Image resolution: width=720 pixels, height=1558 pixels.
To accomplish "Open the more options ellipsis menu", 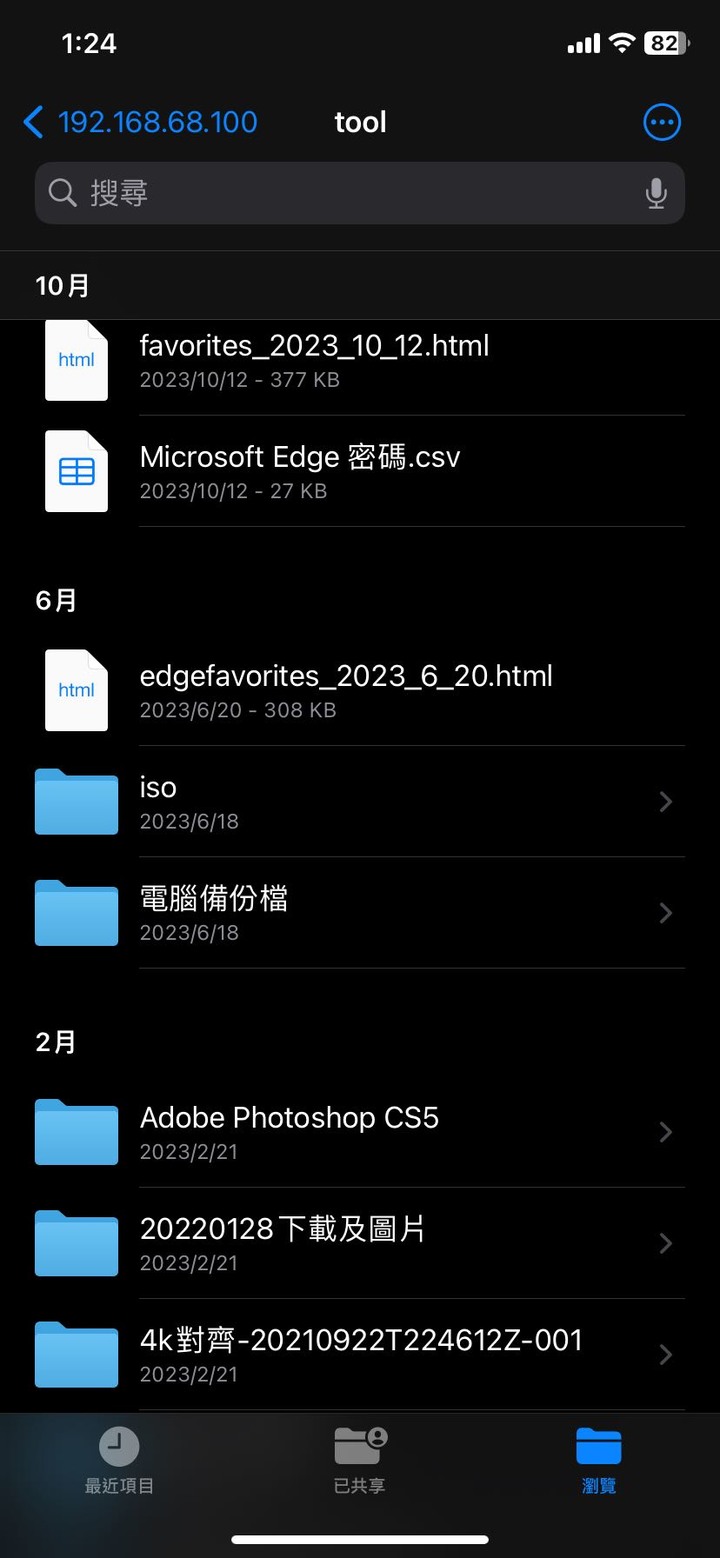I will (x=661, y=122).
